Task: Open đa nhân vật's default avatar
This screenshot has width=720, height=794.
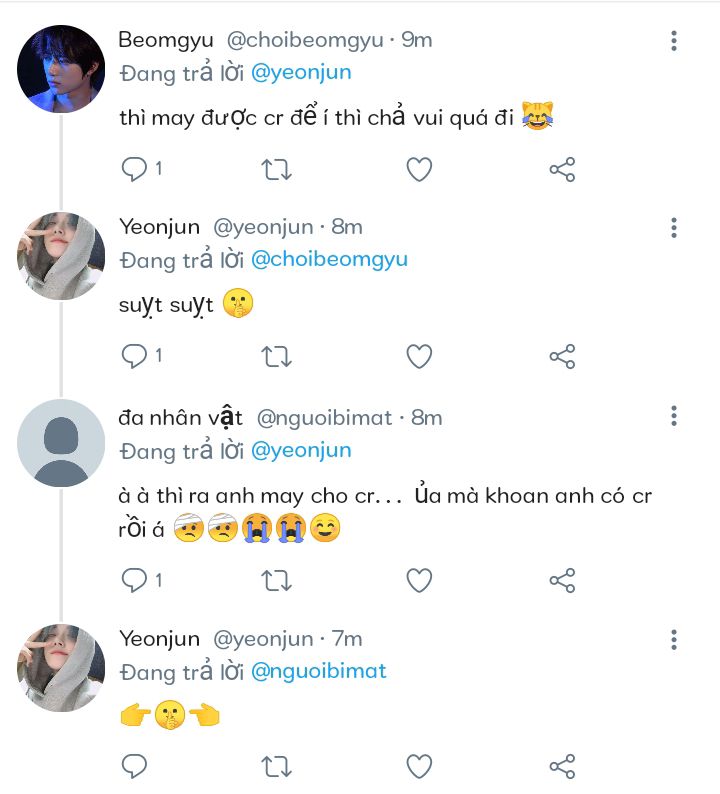Action: coord(61,442)
